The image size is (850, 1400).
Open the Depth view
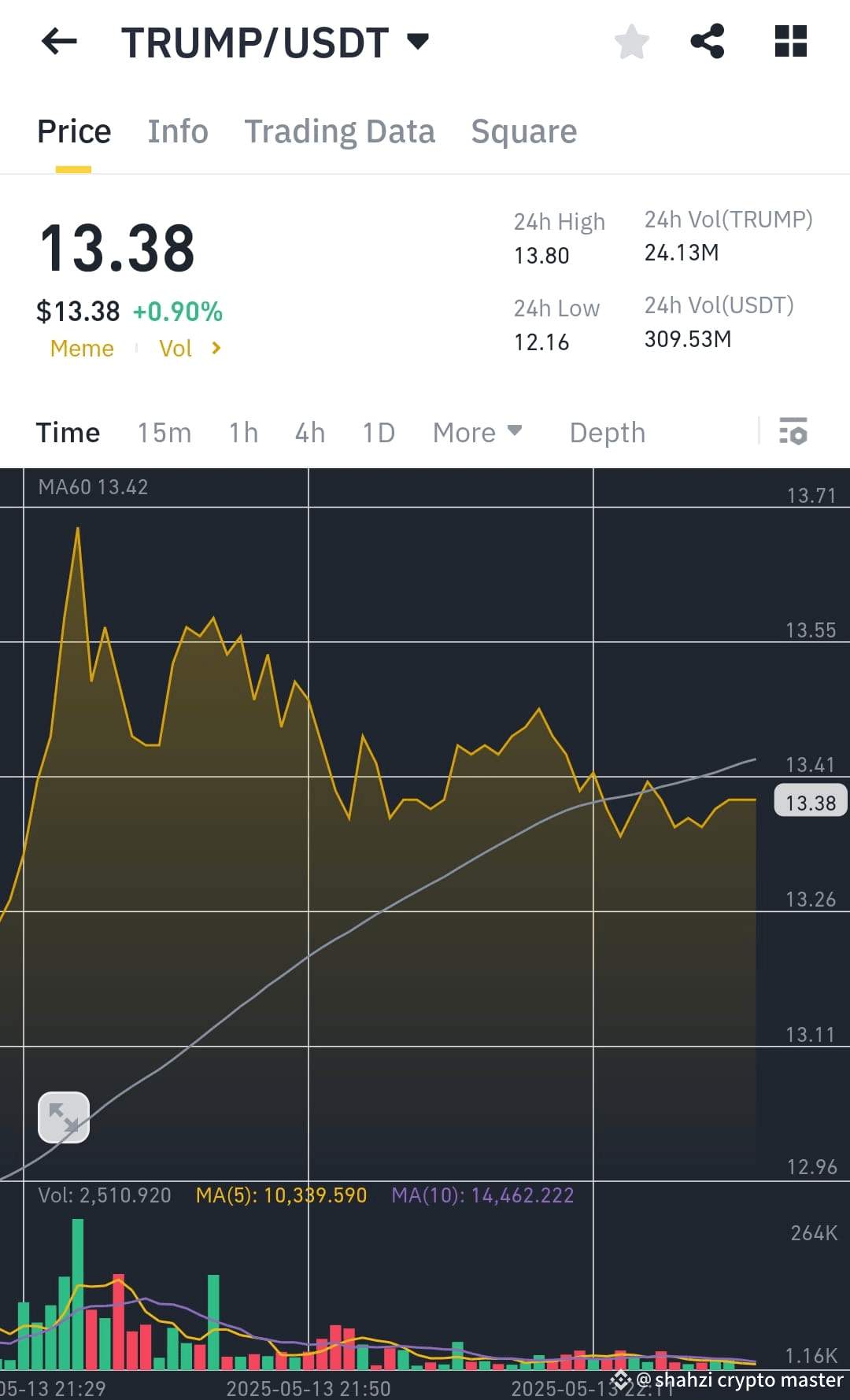click(x=607, y=432)
